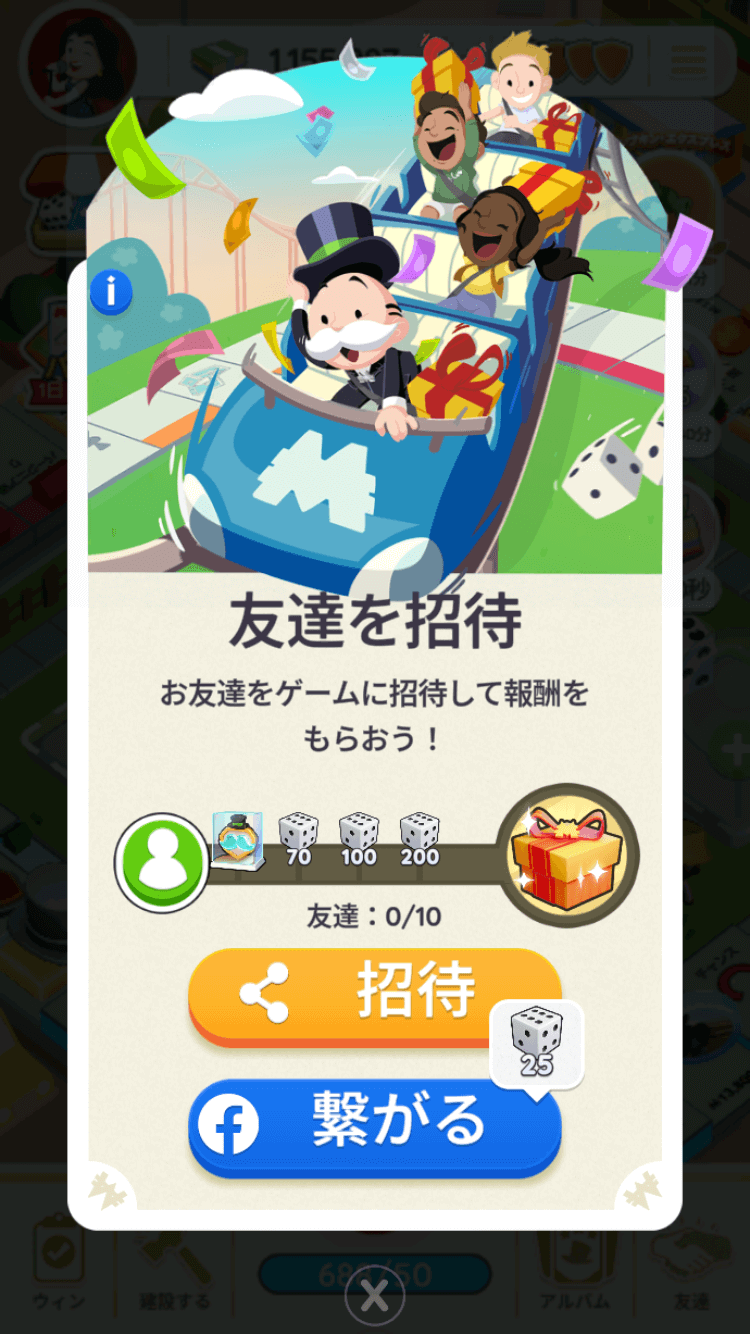This screenshot has height=1334, width=750.
Task: Connect Facebook with the 繋がる button
Action: point(374,1124)
